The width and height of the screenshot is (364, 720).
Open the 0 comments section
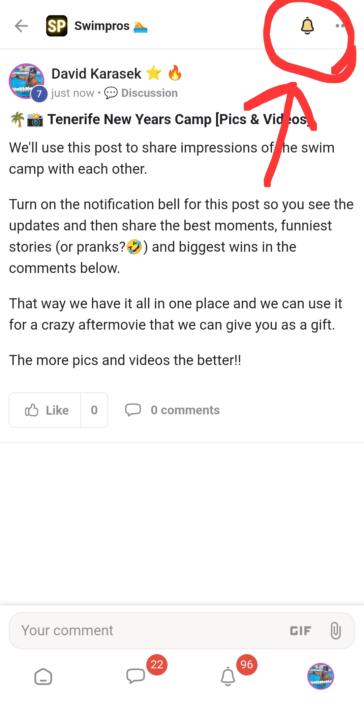coord(173,410)
